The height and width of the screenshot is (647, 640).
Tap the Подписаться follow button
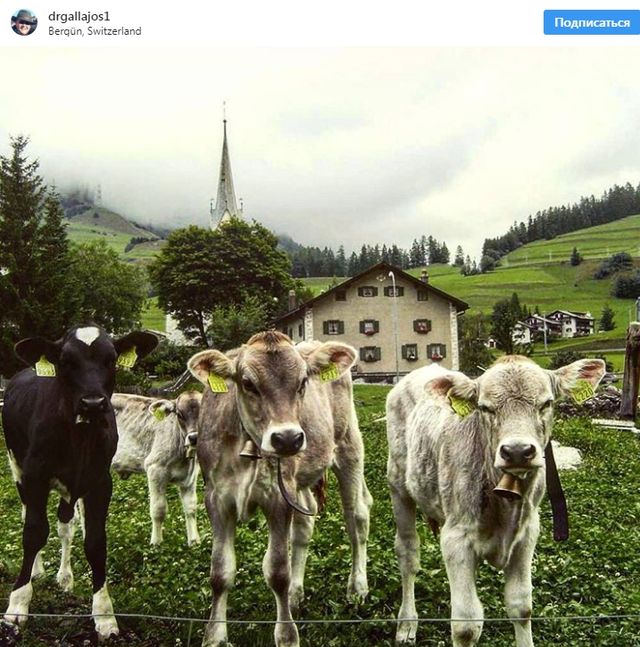coord(591,22)
